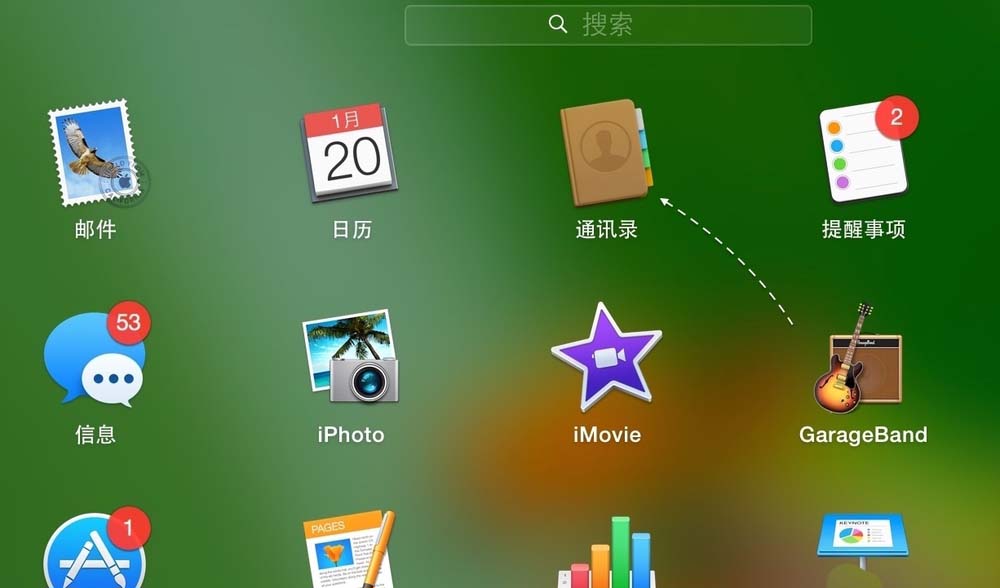Launch GarageBand

click(863, 358)
